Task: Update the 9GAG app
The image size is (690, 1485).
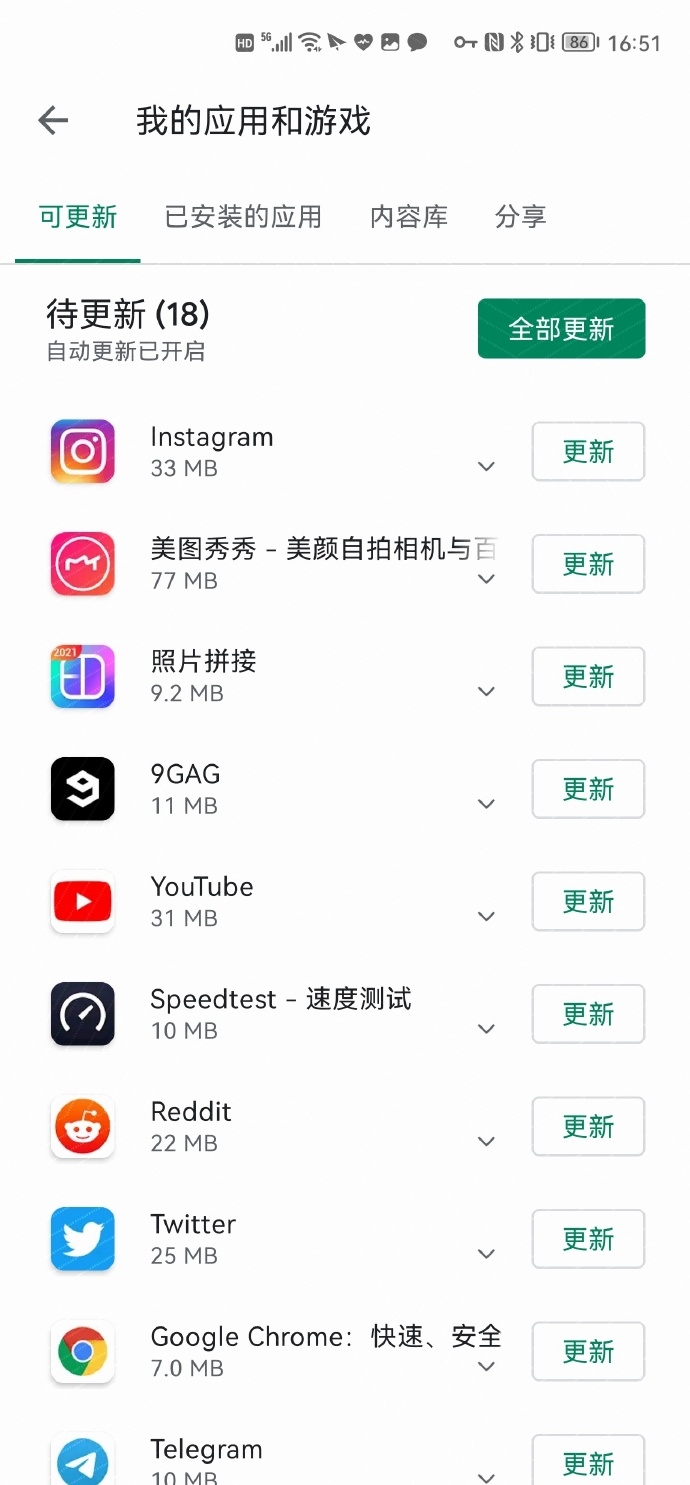Action: [x=587, y=789]
